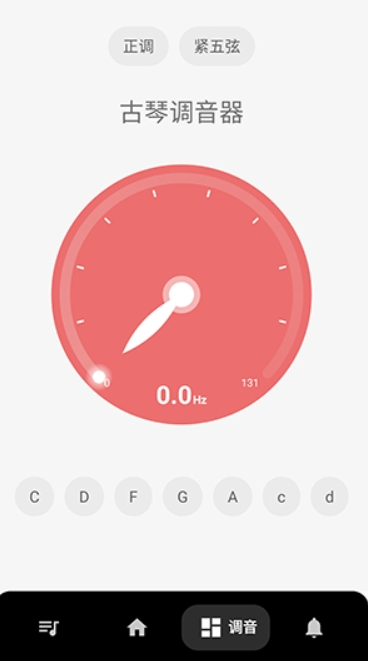Screen dimensions: 368x661
Task: Open the notifications bell tab
Action: point(314,628)
